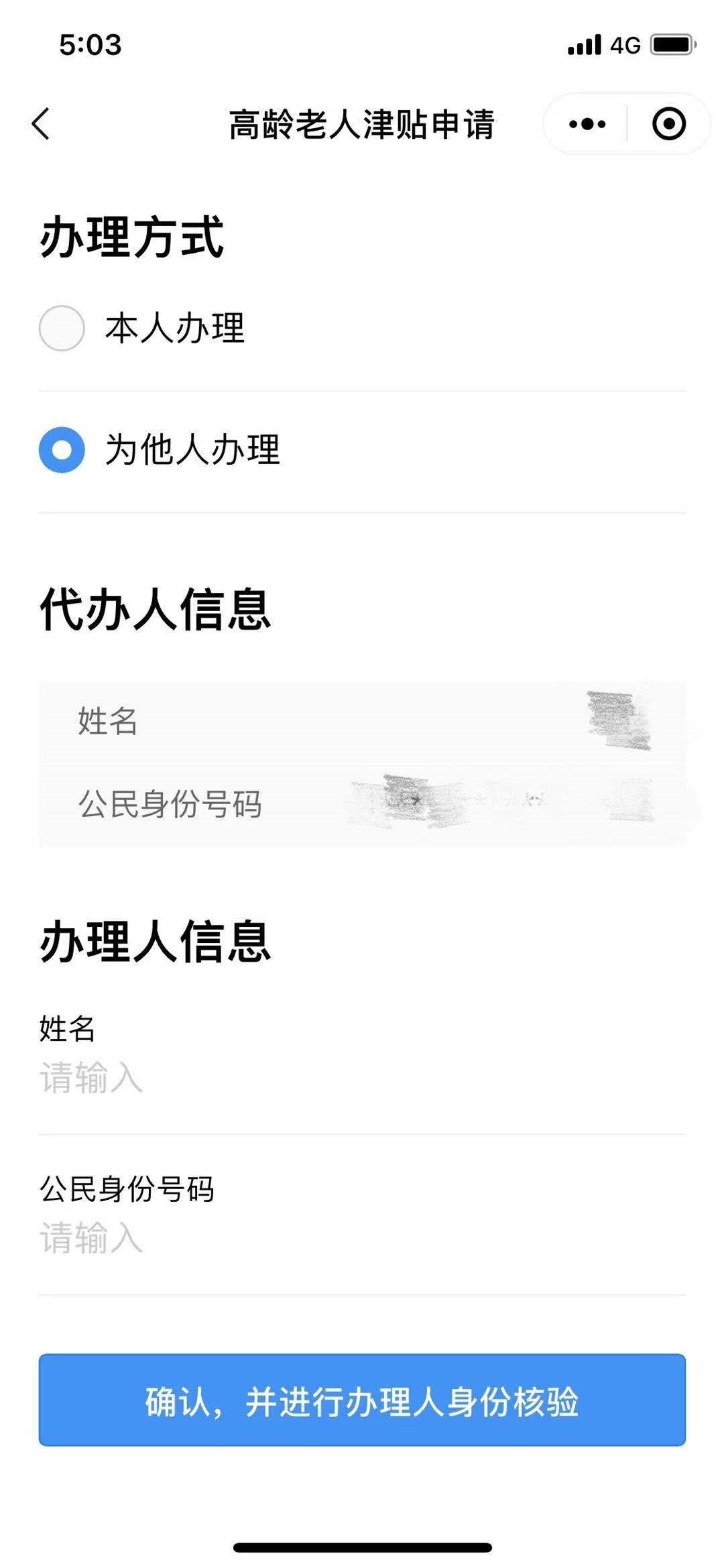Go back from 高龄老人津贴申请 page
The image size is (724, 1568).
click(41, 124)
